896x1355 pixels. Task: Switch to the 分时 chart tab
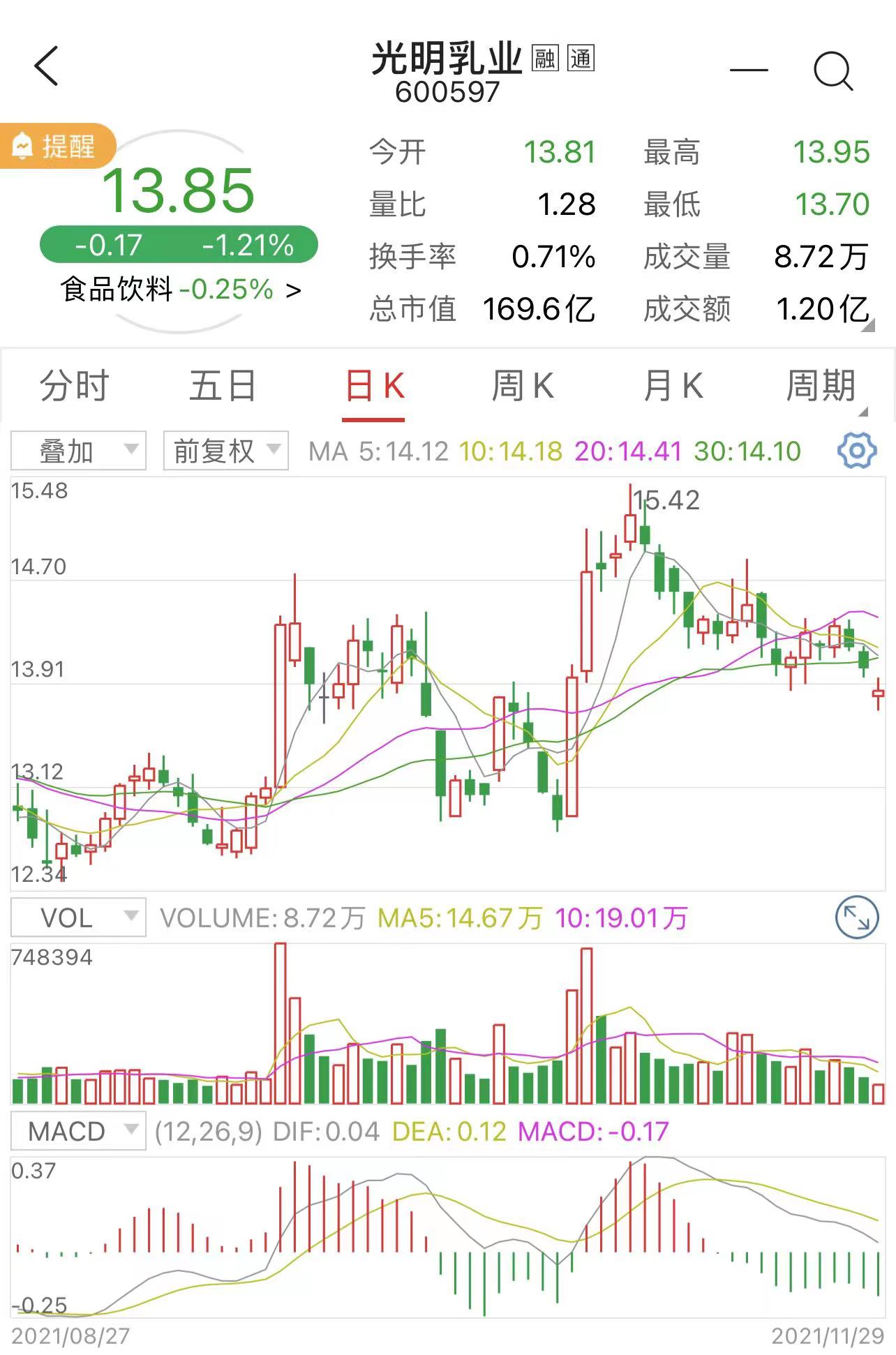[x=75, y=386]
